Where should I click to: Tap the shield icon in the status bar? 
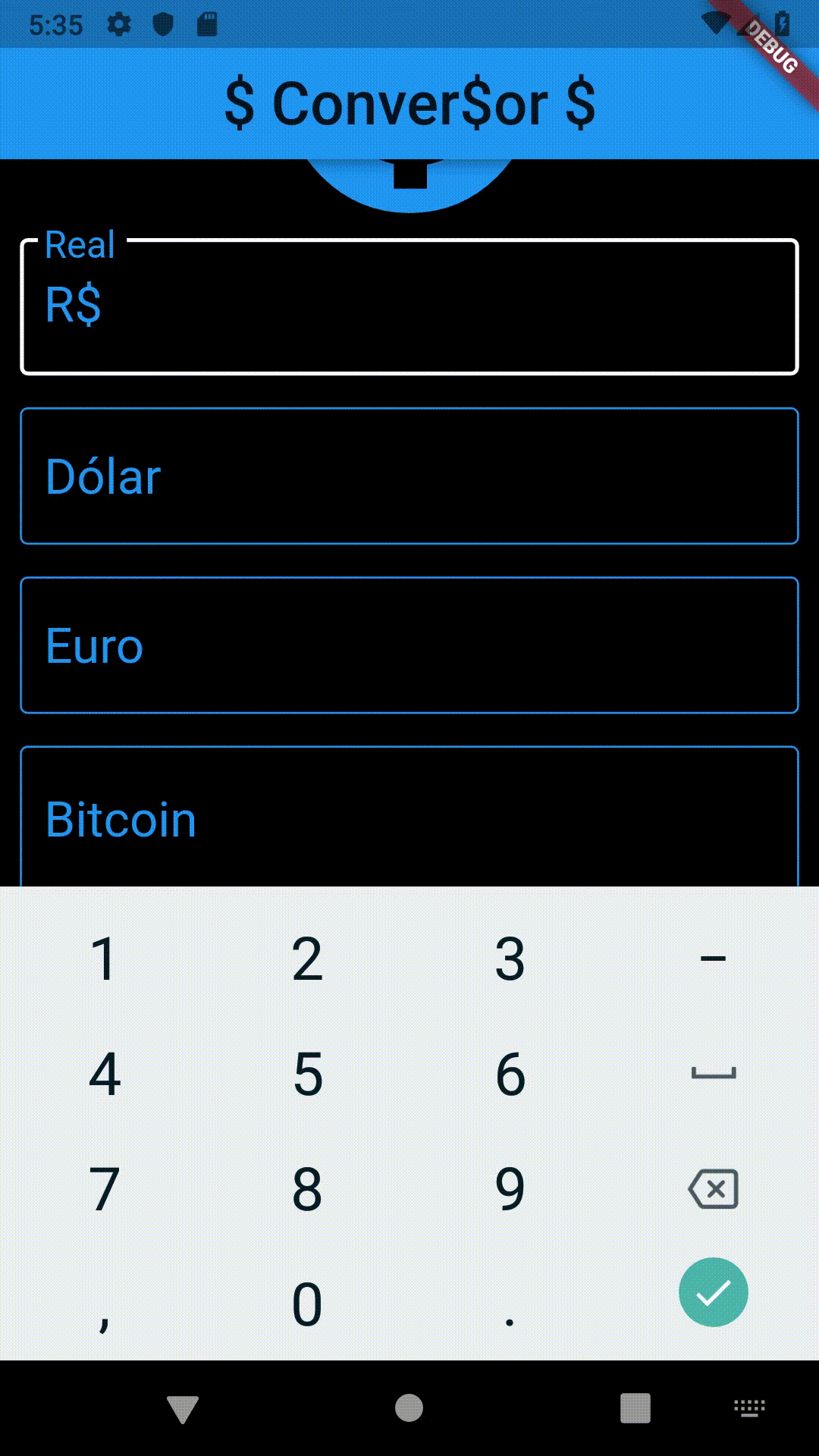pos(164,25)
